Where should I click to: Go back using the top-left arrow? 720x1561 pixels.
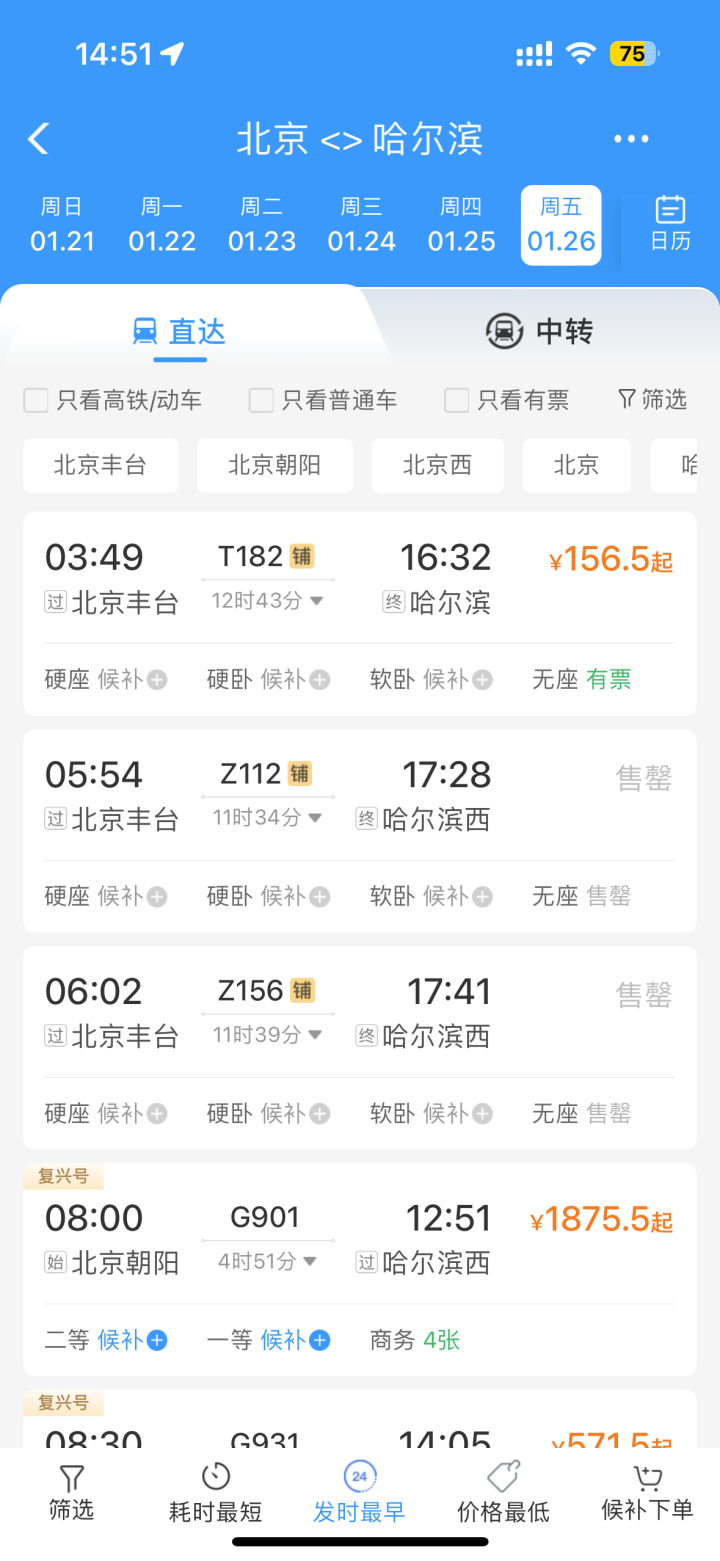pos(38,139)
